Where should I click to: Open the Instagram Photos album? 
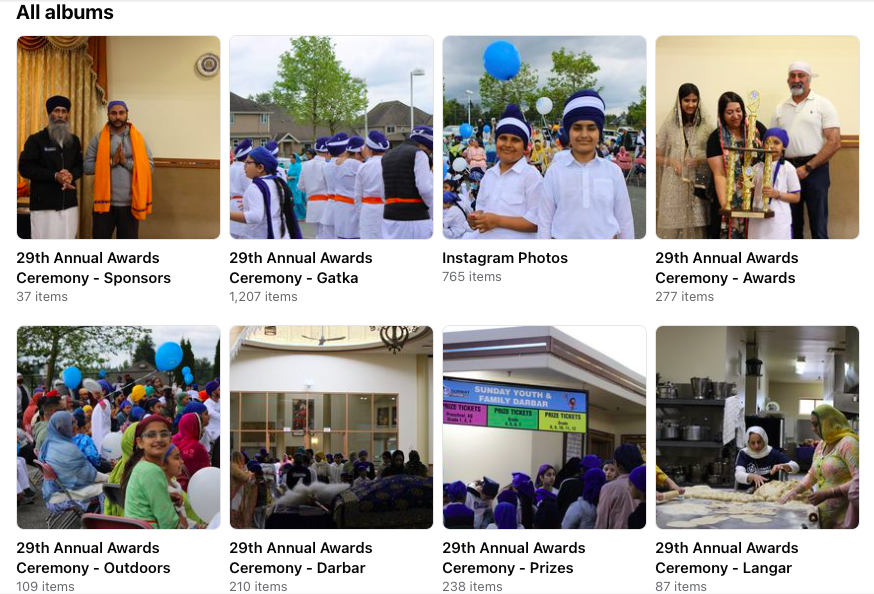544,138
